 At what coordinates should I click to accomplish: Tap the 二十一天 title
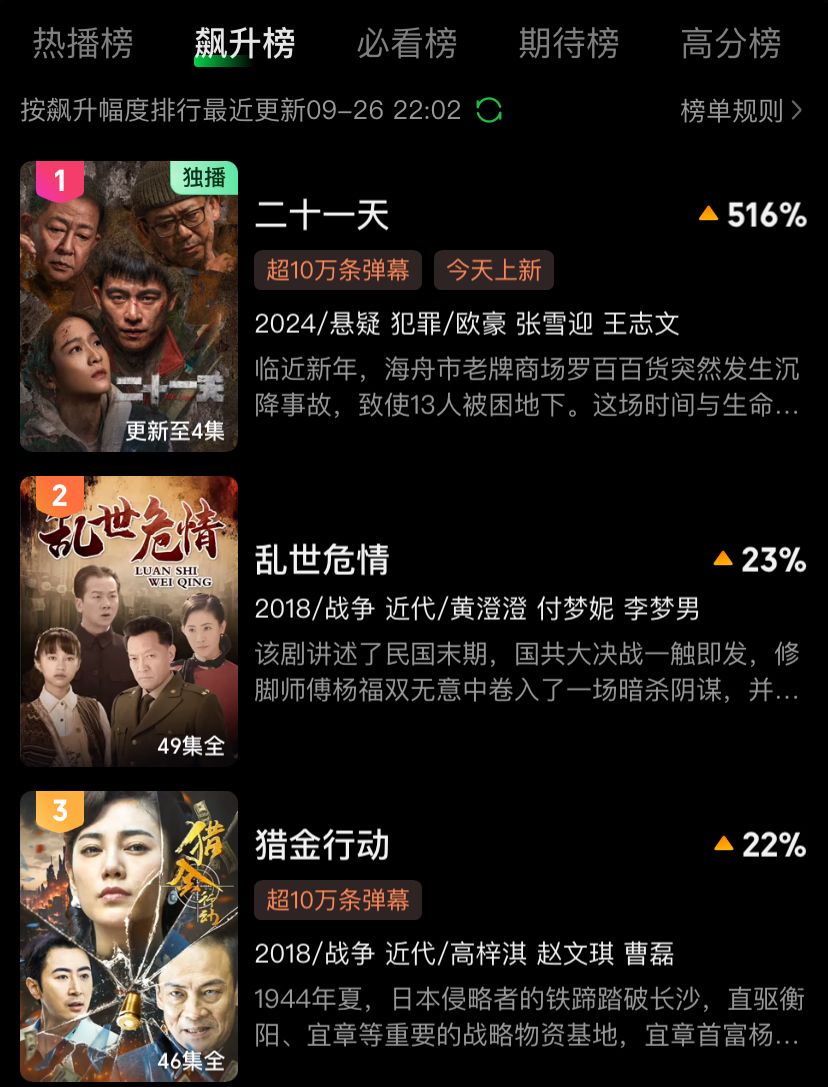(x=322, y=215)
